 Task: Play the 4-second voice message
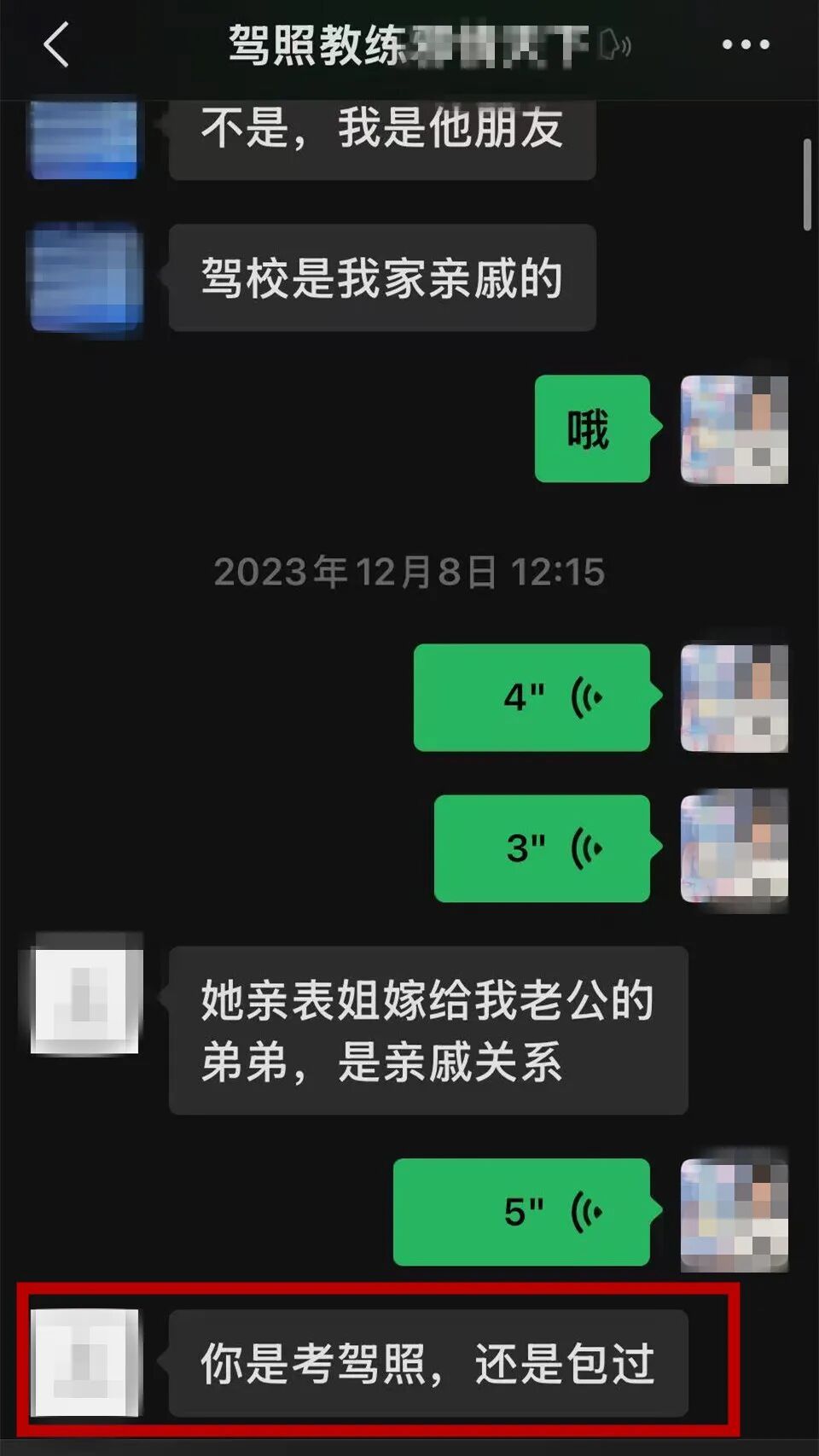531,697
